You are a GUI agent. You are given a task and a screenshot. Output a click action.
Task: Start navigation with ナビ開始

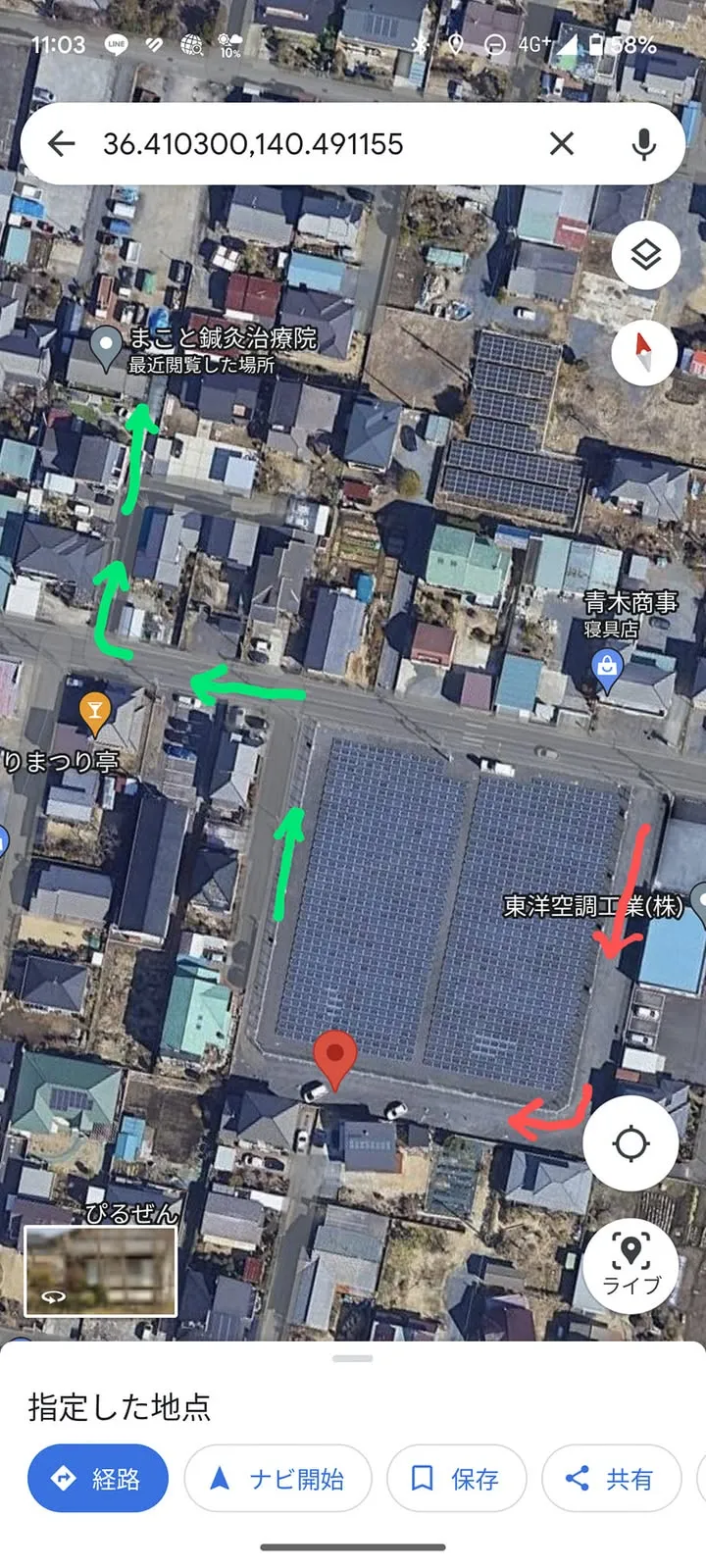point(277,1478)
